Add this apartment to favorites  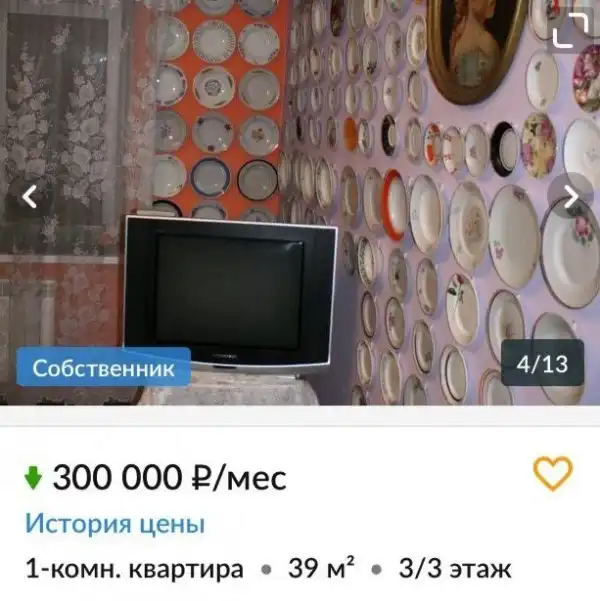coord(552,473)
